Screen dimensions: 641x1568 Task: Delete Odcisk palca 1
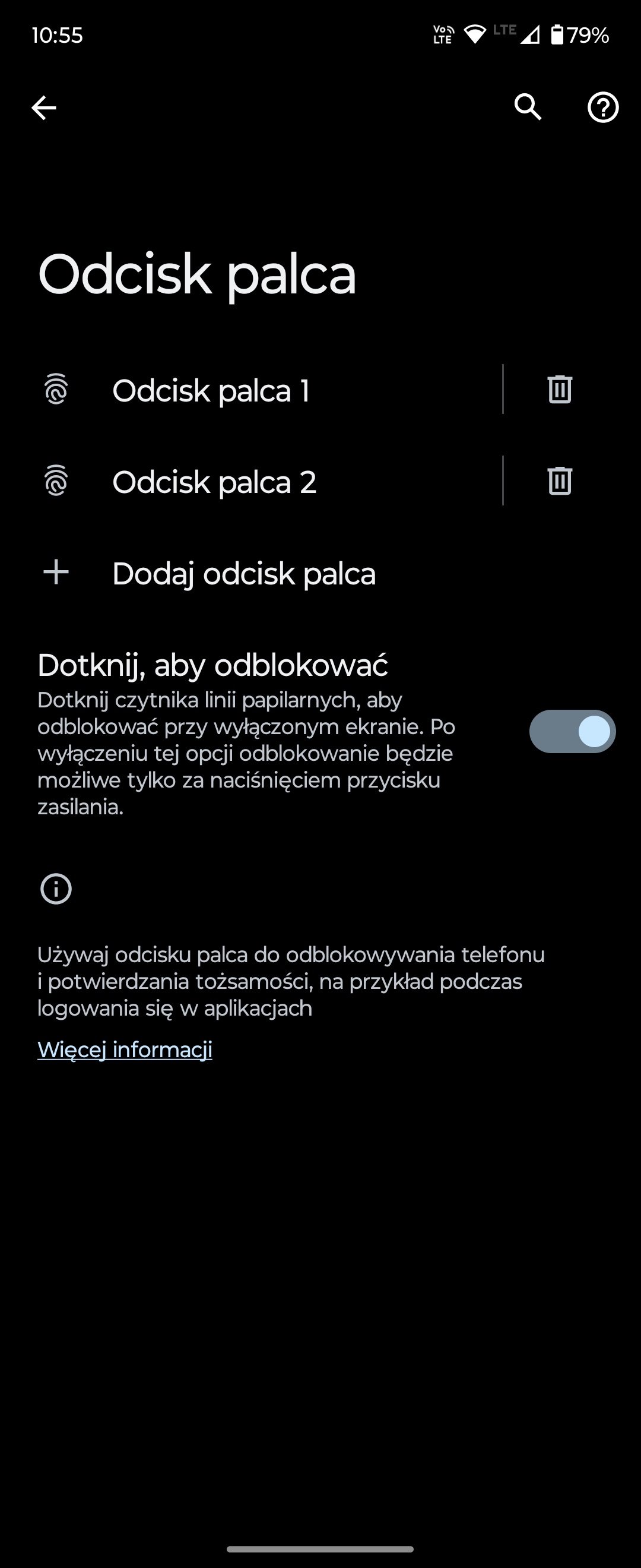click(x=560, y=390)
